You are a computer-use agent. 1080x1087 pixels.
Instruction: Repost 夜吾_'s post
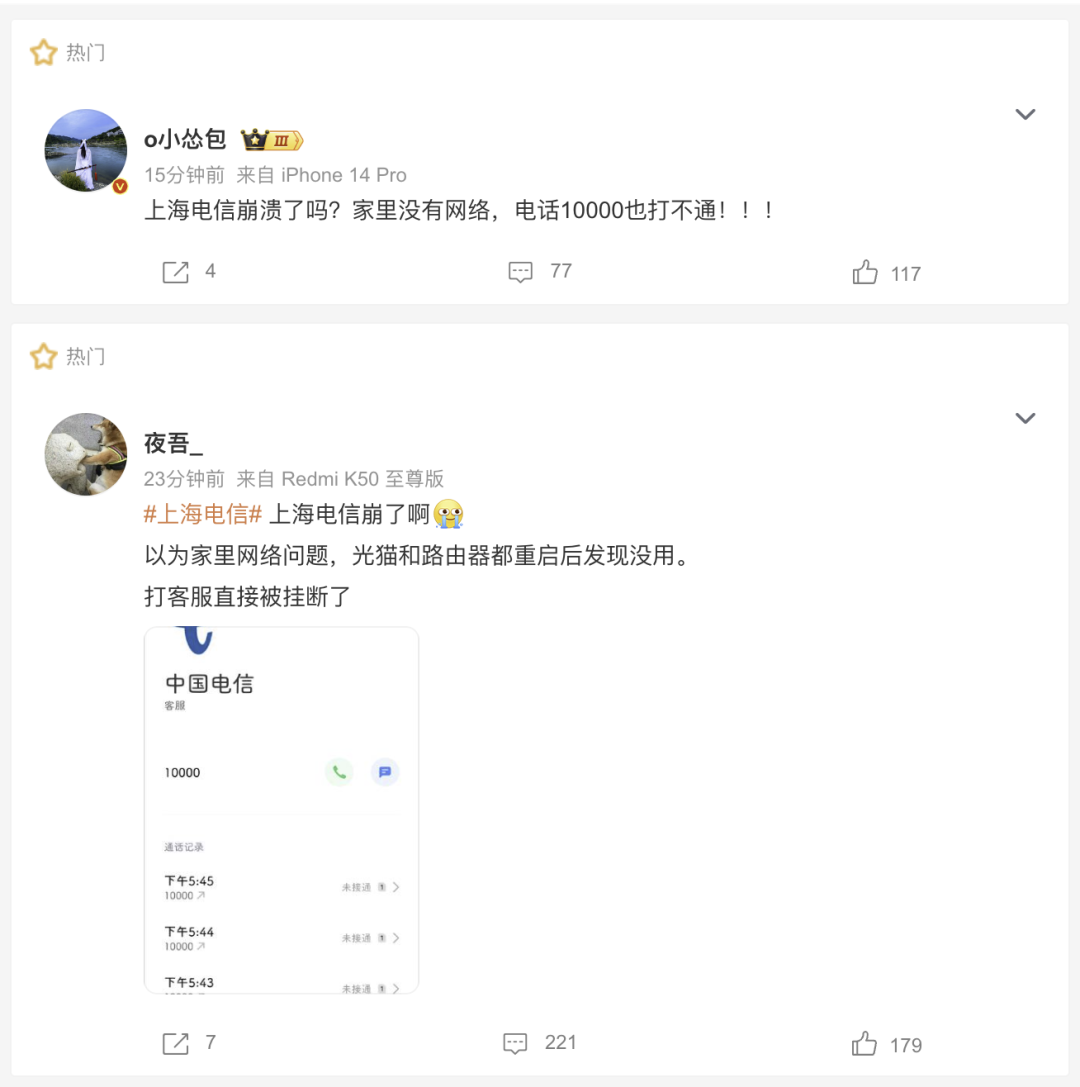(x=176, y=1044)
